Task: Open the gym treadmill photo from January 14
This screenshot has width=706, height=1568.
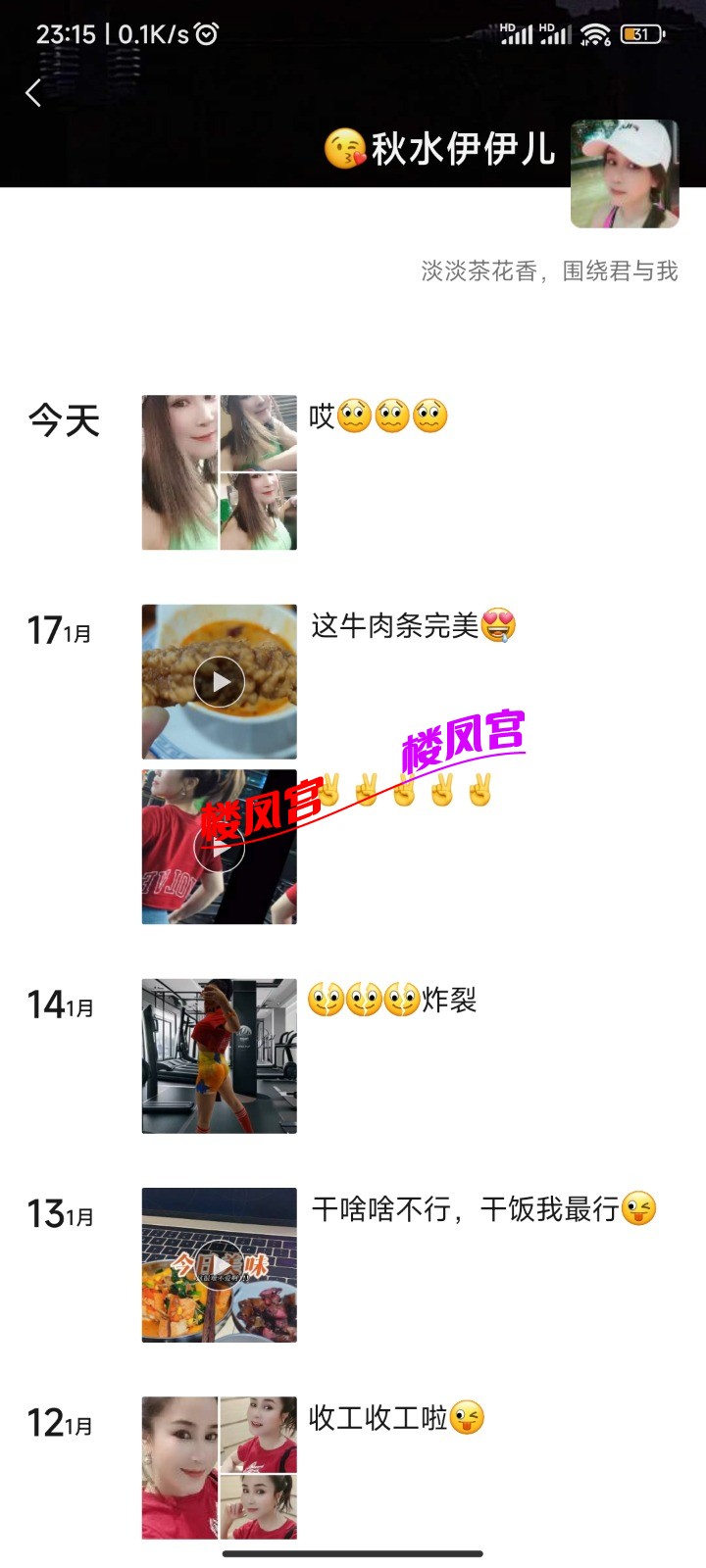Action: 218,1056
